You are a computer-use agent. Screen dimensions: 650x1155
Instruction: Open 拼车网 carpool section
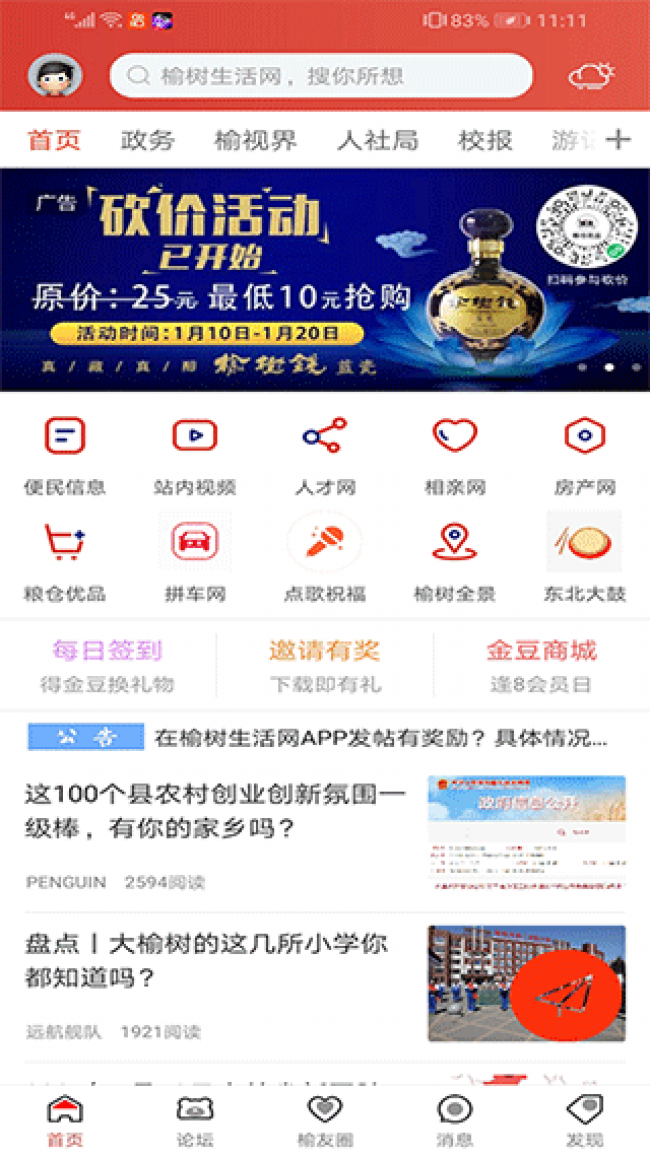point(195,562)
